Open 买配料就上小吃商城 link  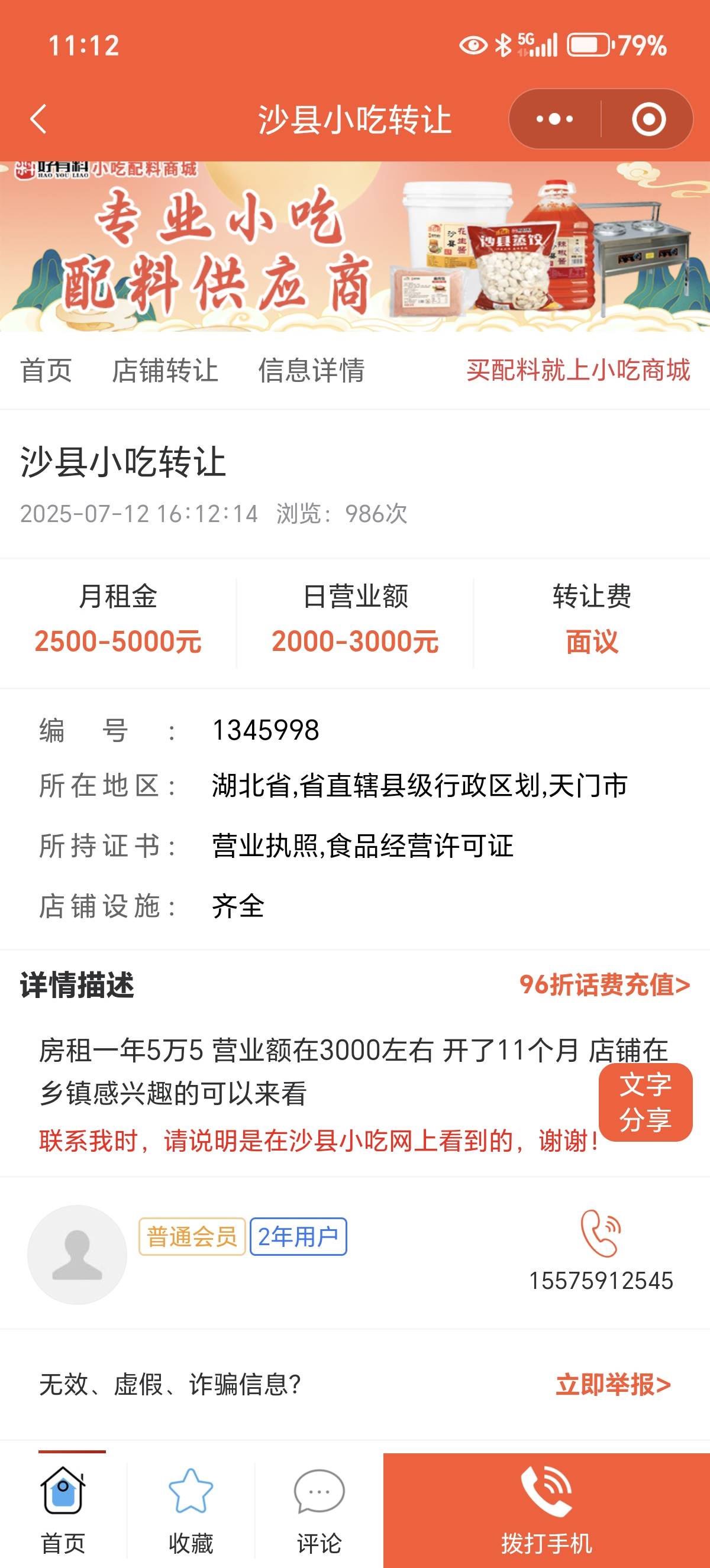click(578, 370)
